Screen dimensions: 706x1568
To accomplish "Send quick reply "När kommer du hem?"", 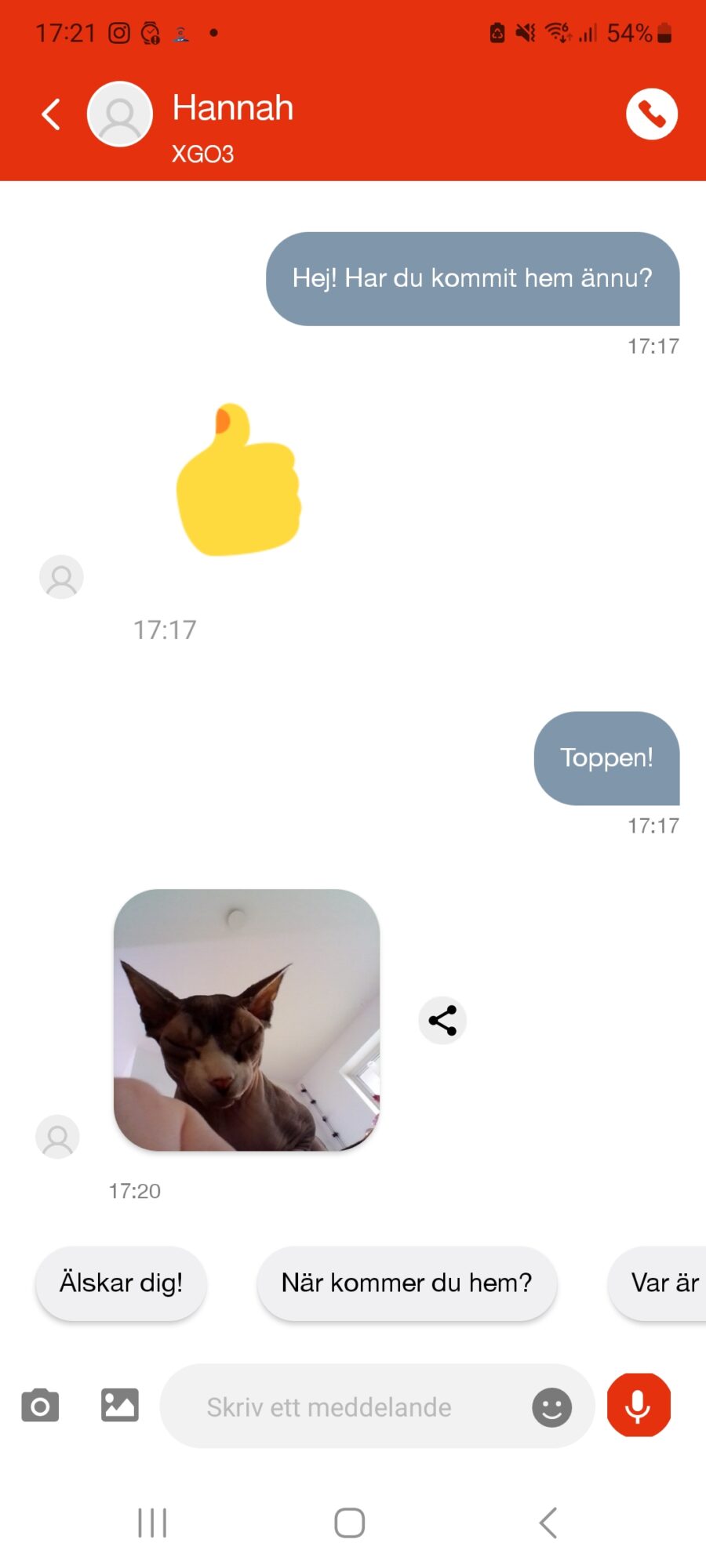I will [x=406, y=1283].
